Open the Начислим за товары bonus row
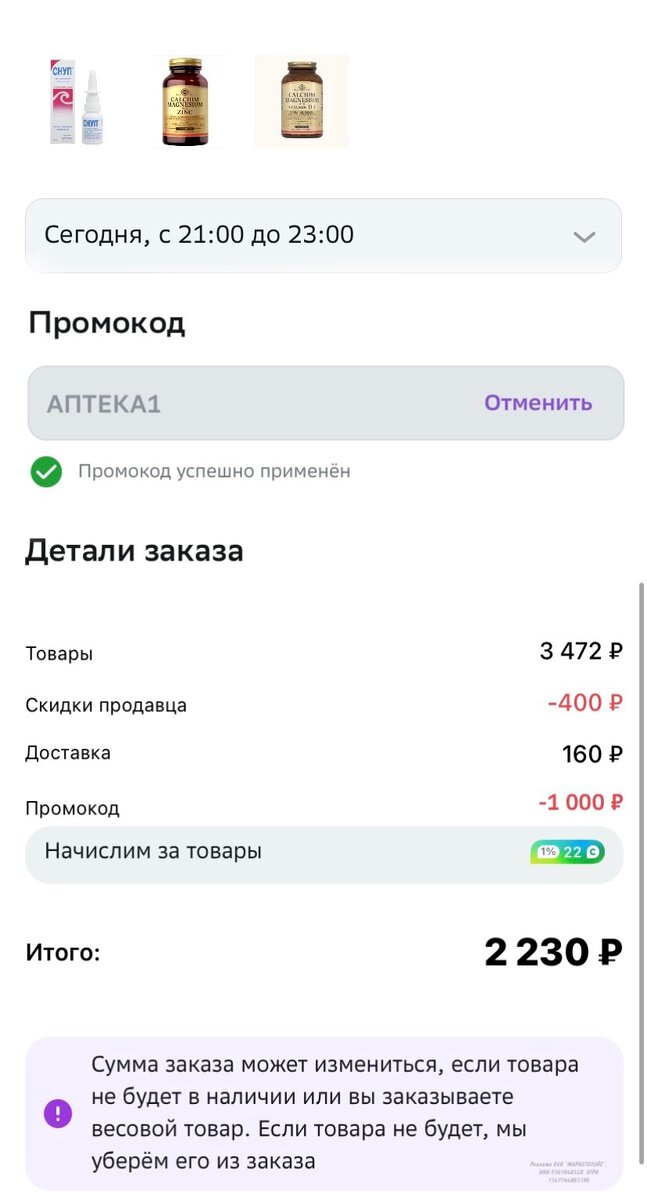 pos(324,854)
